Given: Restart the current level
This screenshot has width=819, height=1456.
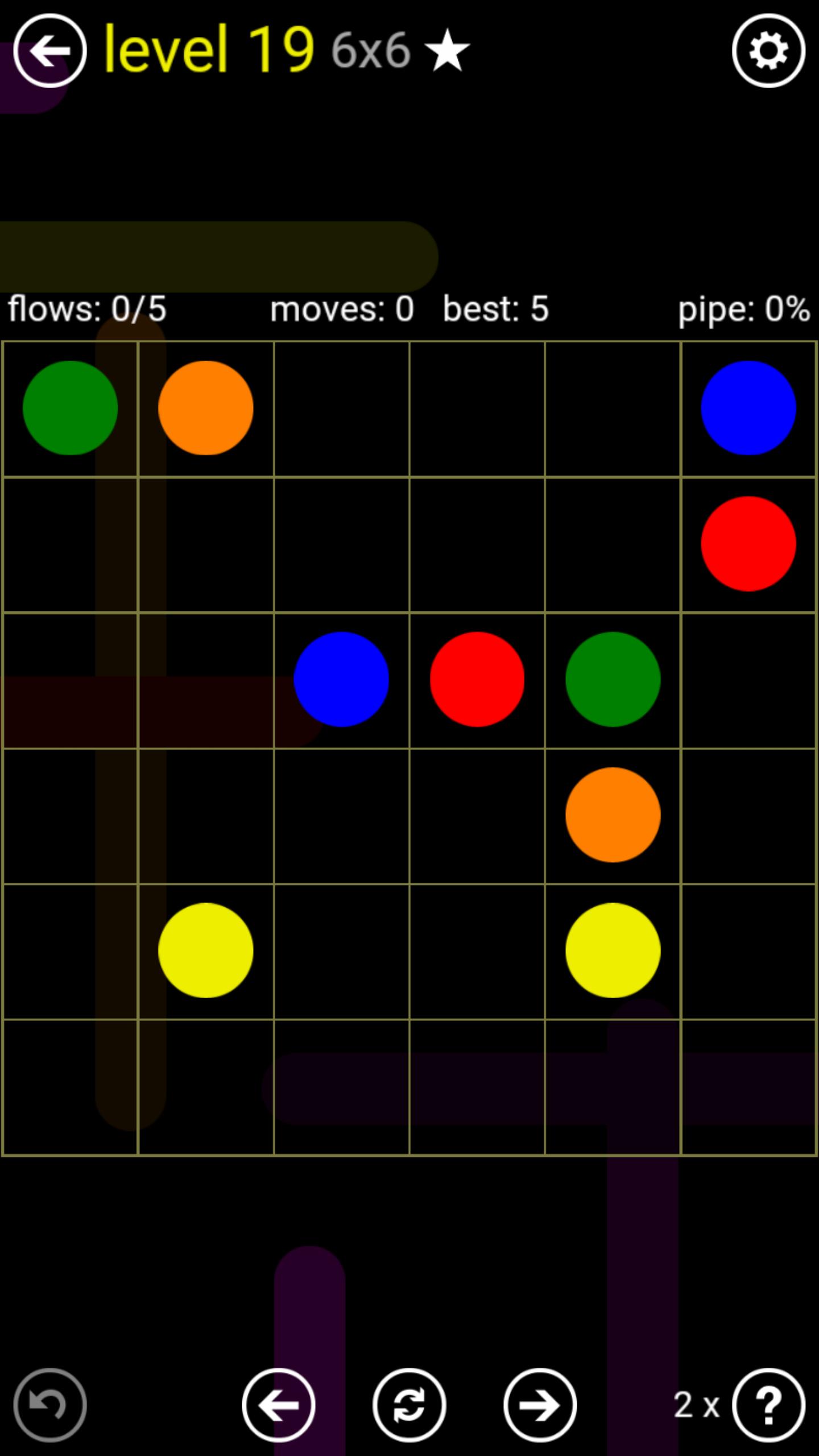Looking at the screenshot, I should 409,1405.
